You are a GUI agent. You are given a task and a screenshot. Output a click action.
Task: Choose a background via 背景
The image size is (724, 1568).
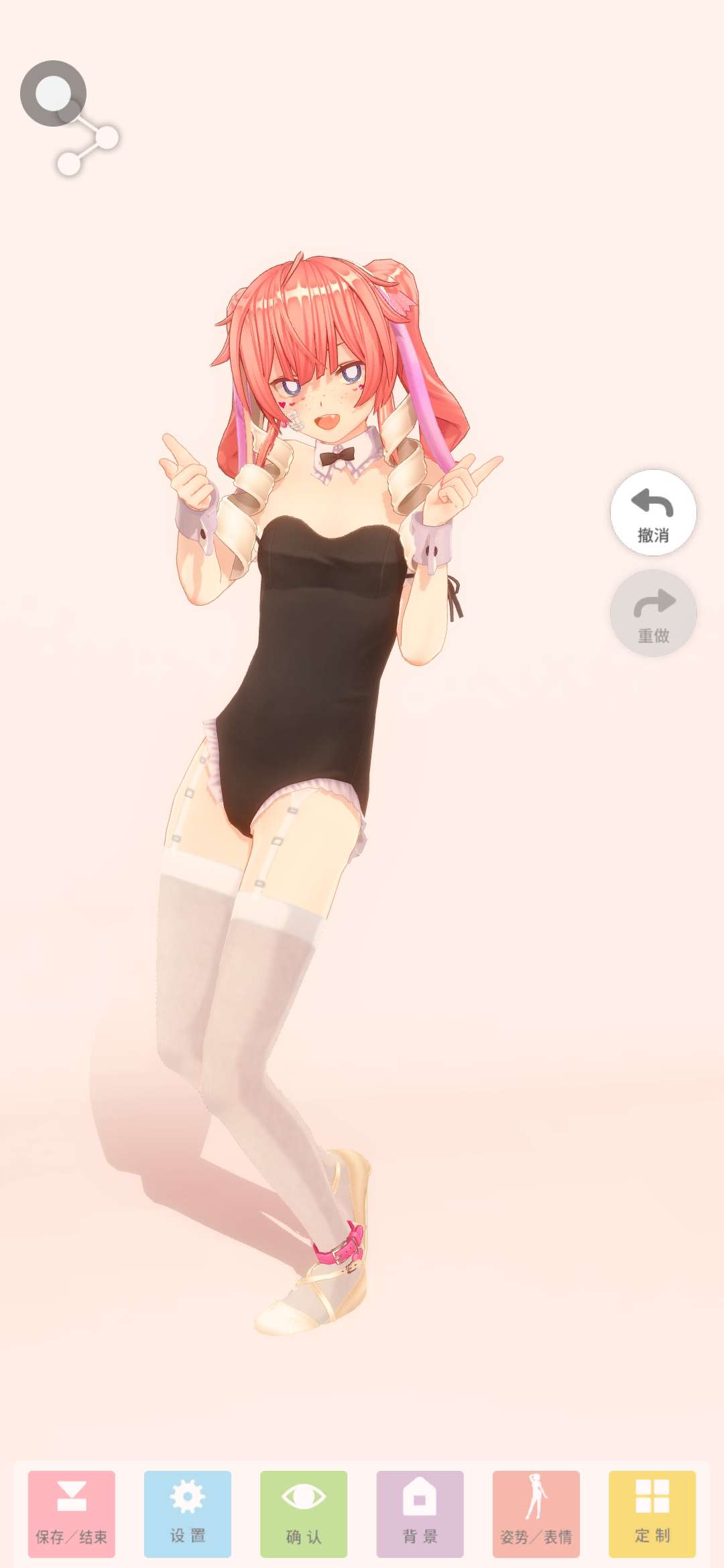click(x=420, y=1514)
